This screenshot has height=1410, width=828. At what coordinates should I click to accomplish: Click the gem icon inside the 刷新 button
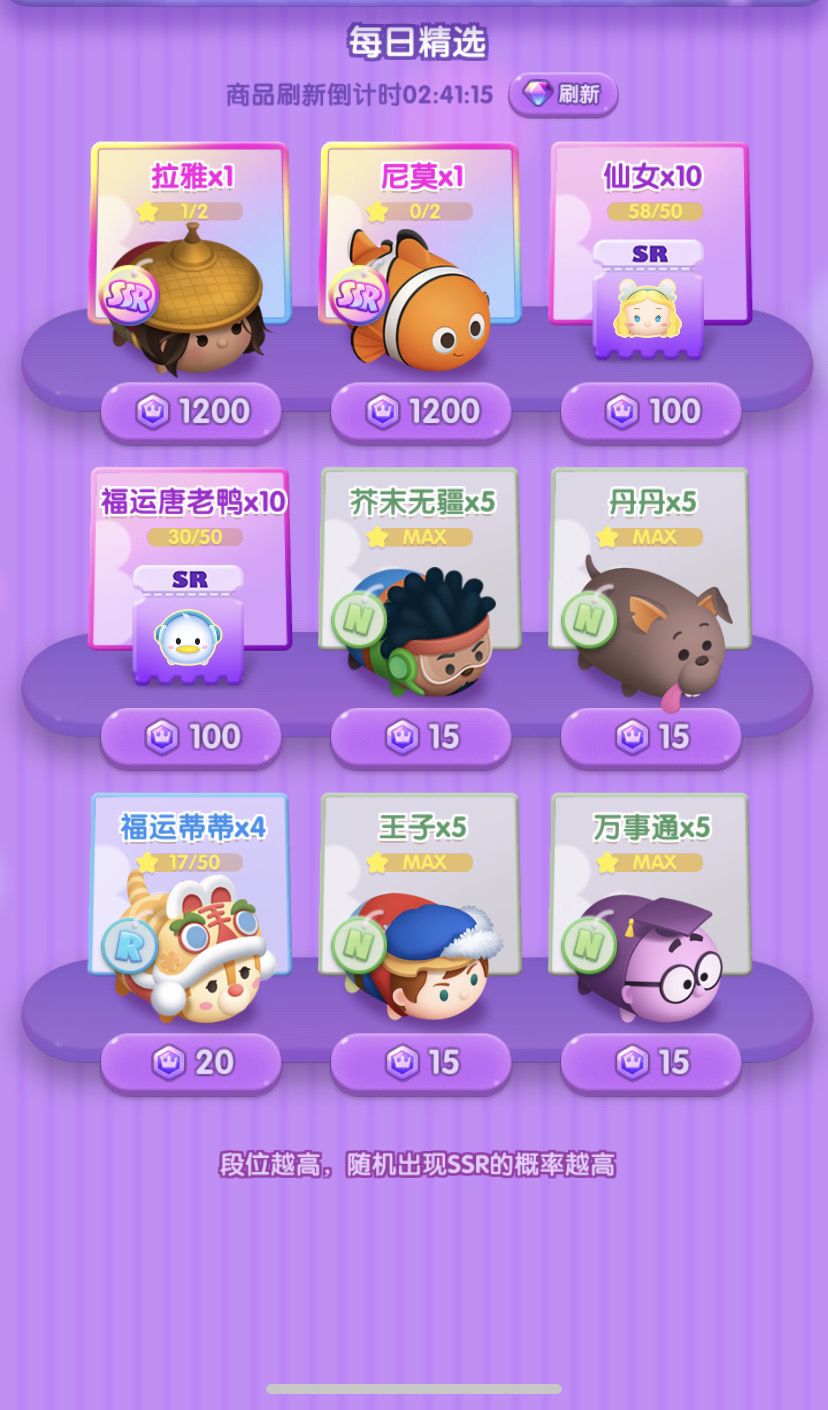point(538,93)
